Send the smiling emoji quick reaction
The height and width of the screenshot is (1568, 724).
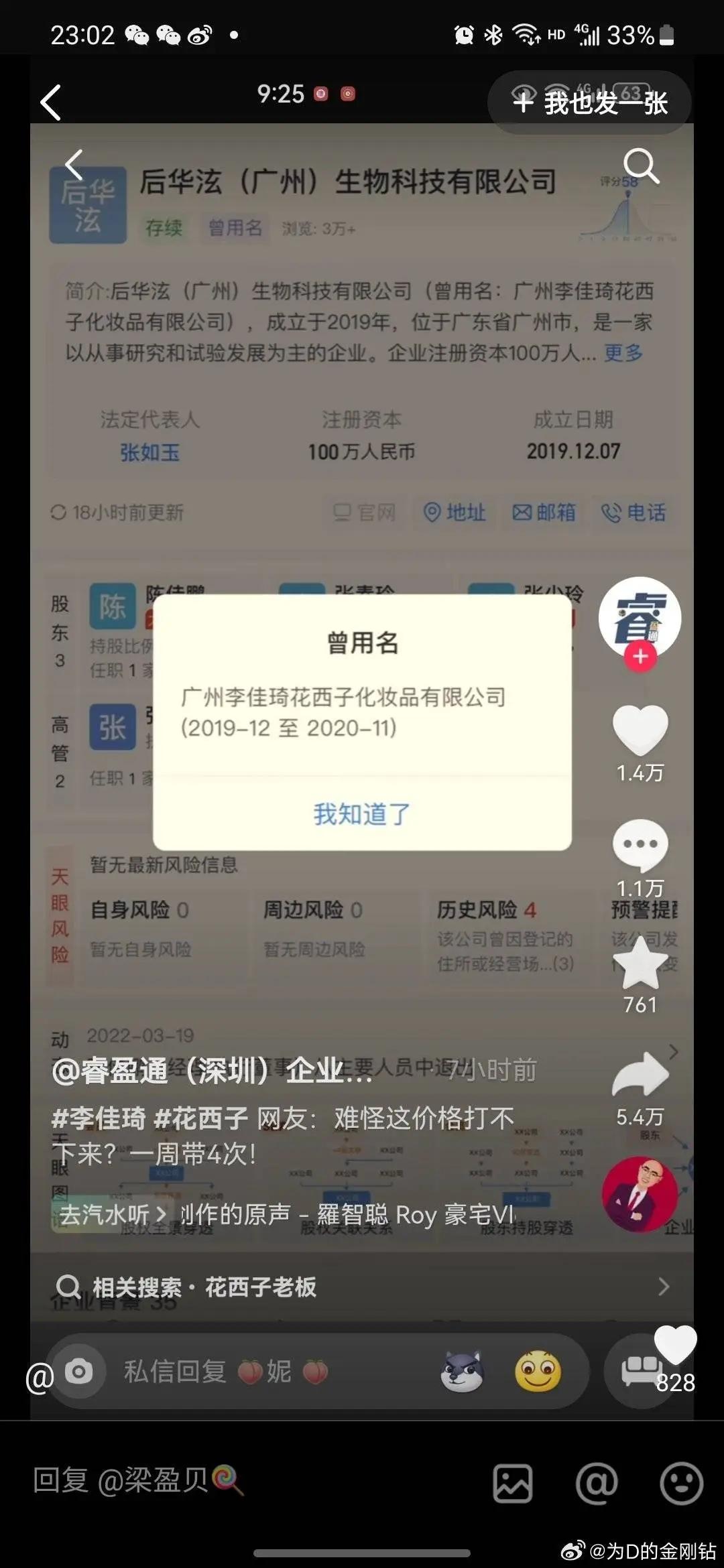click(x=538, y=1372)
